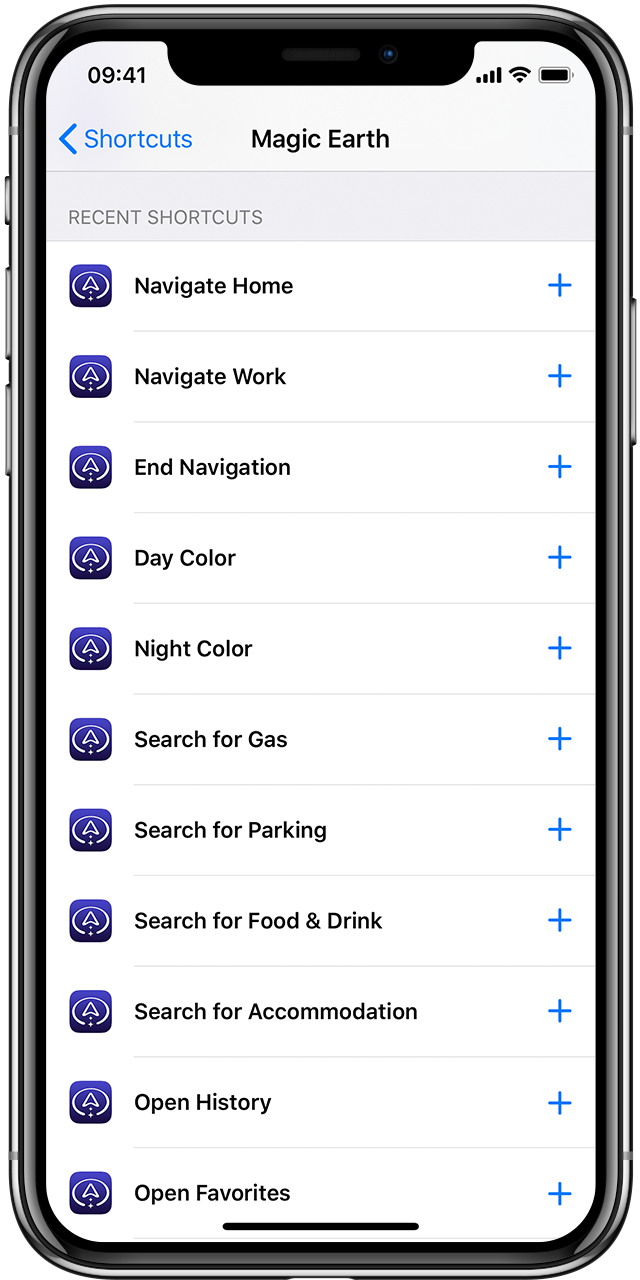Add the Open Favorites shortcut
The image size is (640, 1280).
560,1193
